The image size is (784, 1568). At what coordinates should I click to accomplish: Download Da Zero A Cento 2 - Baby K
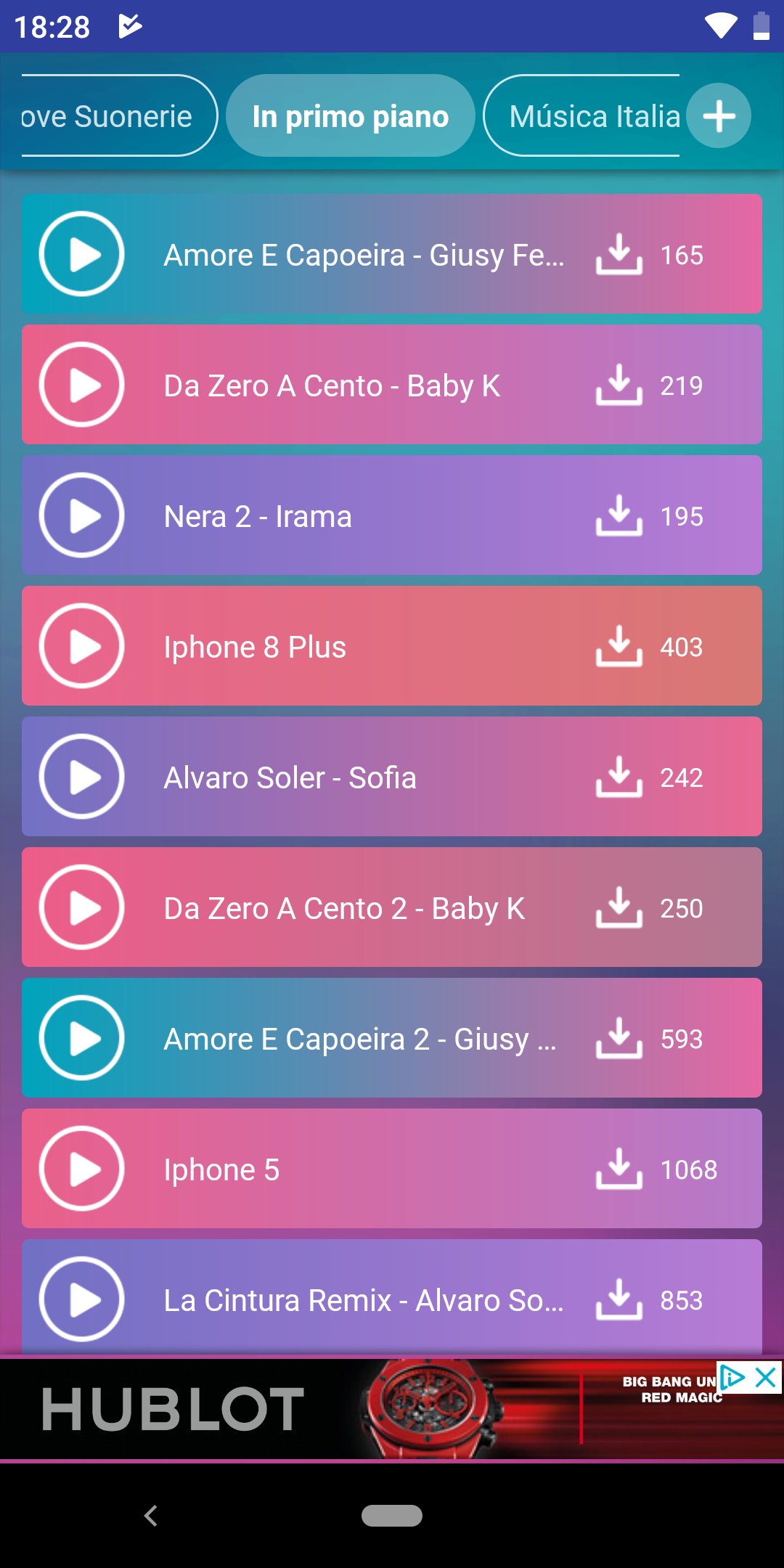pos(618,907)
